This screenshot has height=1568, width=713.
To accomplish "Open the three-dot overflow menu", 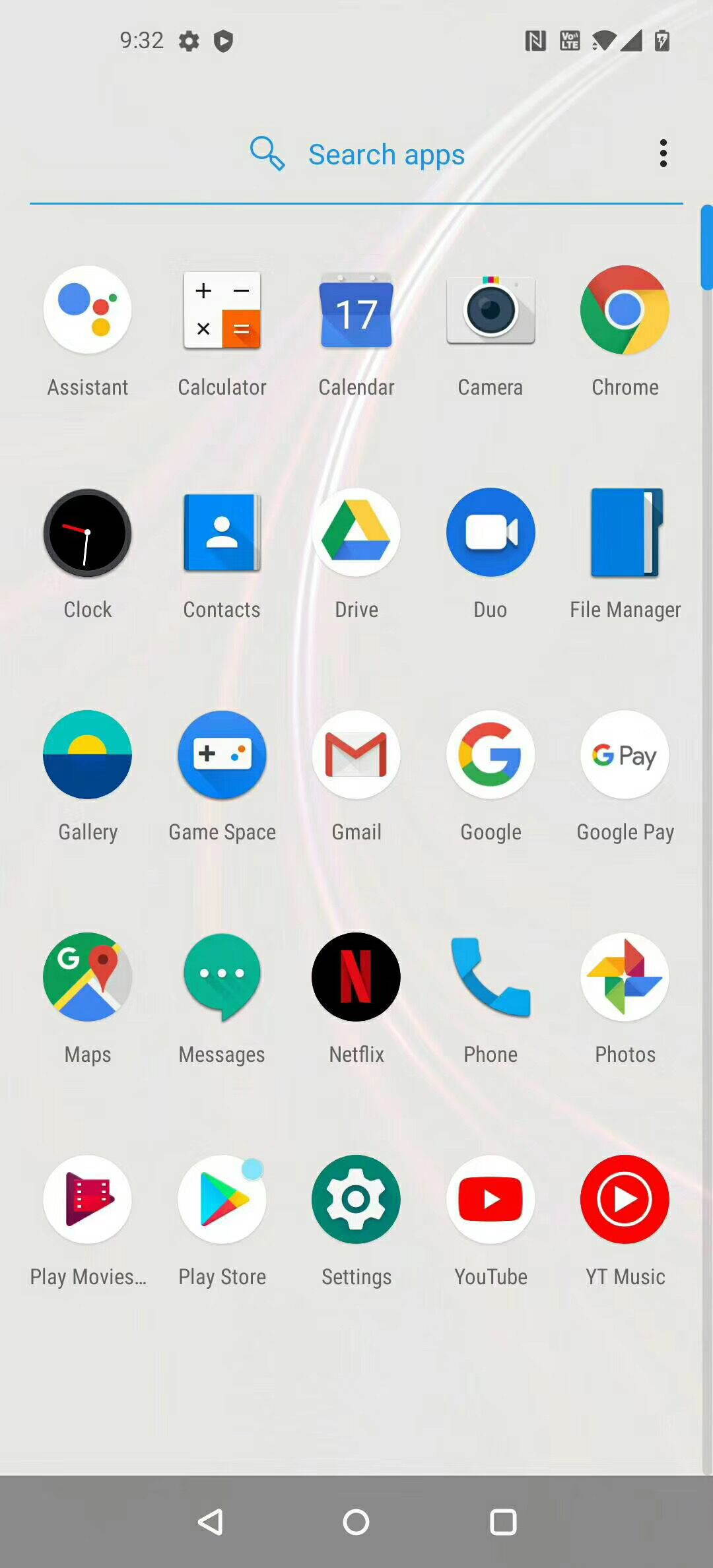I will coord(663,153).
